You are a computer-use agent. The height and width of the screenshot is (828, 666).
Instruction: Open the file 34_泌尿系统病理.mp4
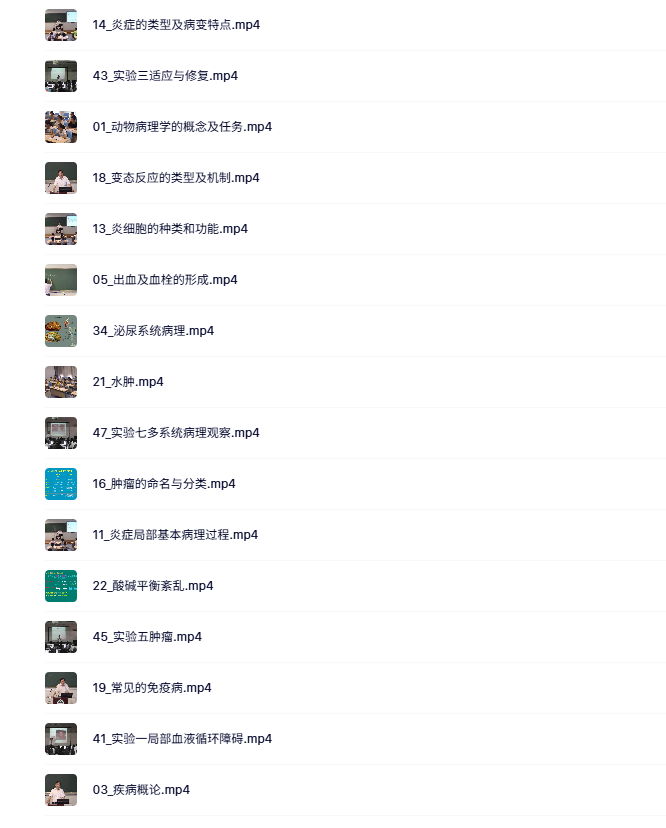pos(153,331)
